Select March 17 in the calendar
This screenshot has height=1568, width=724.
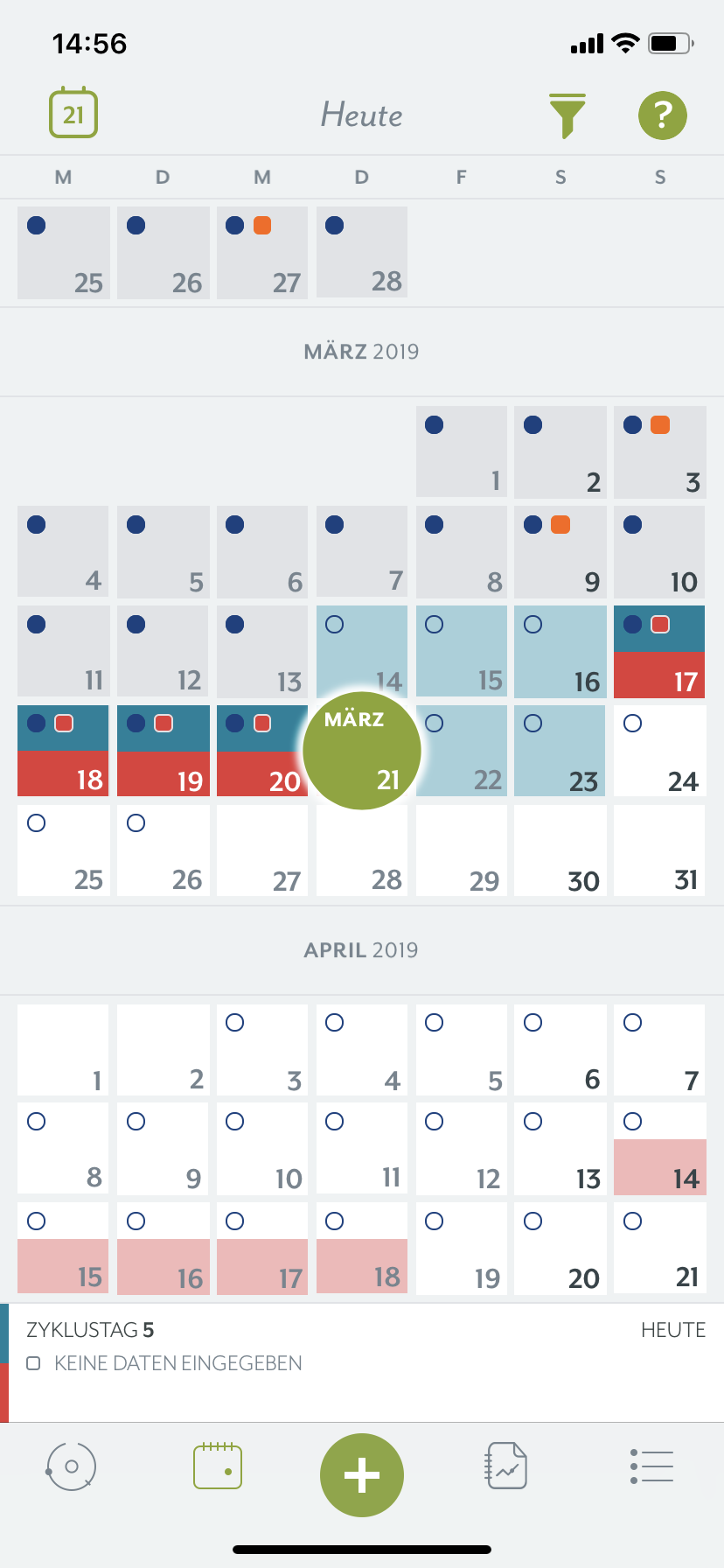click(x=659, y=651)
